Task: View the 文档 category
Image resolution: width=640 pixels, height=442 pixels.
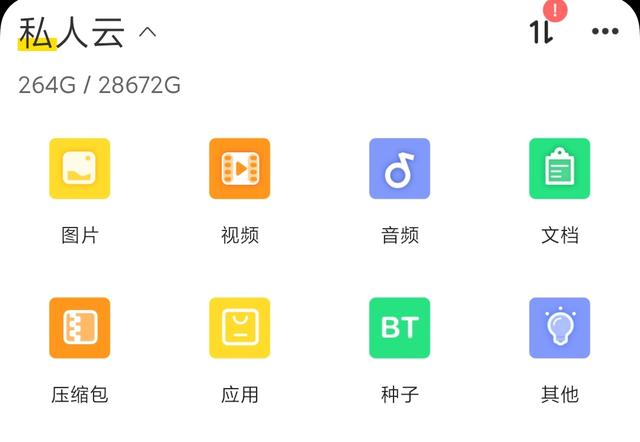Action: (x=560, y=169)
